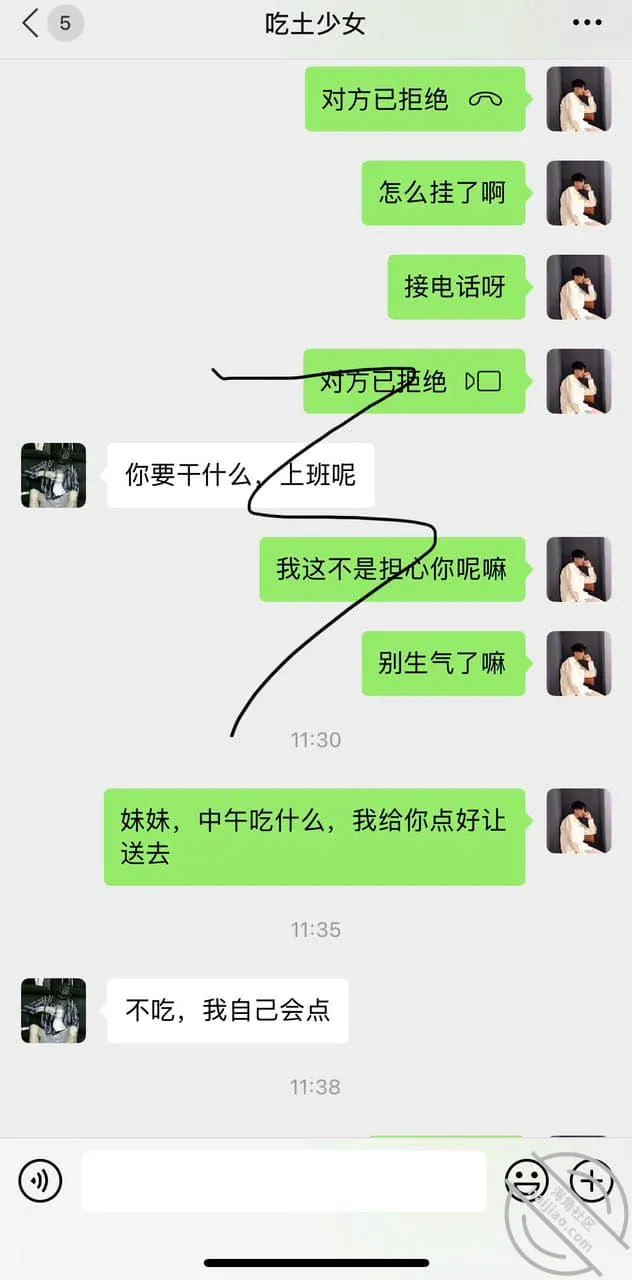
Task: Open the three-dot chat options menu
Action: pyautogui.click(x=587, y=23)
